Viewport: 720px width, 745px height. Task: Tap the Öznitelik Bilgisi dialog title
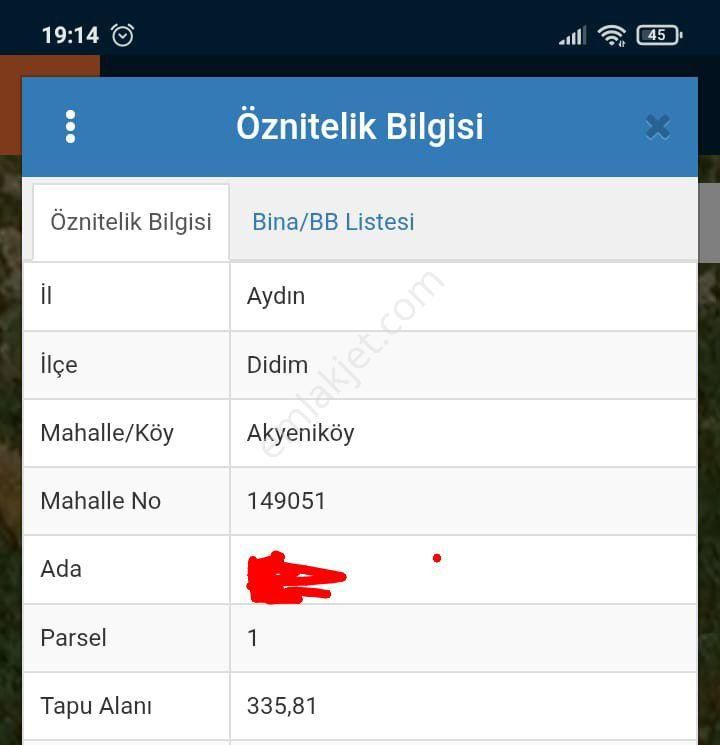(360, 126)
